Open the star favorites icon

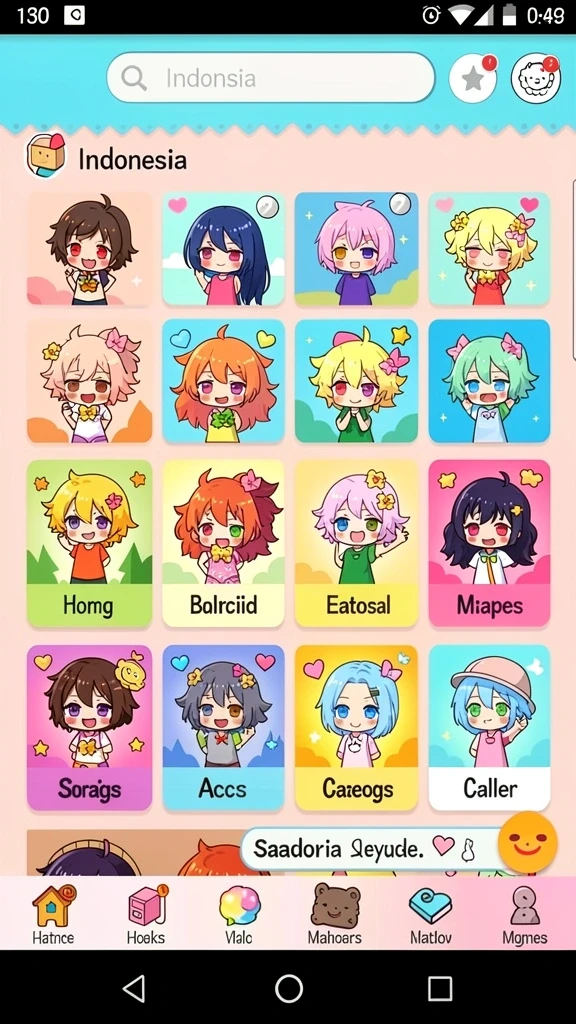[x=473, y=78]
